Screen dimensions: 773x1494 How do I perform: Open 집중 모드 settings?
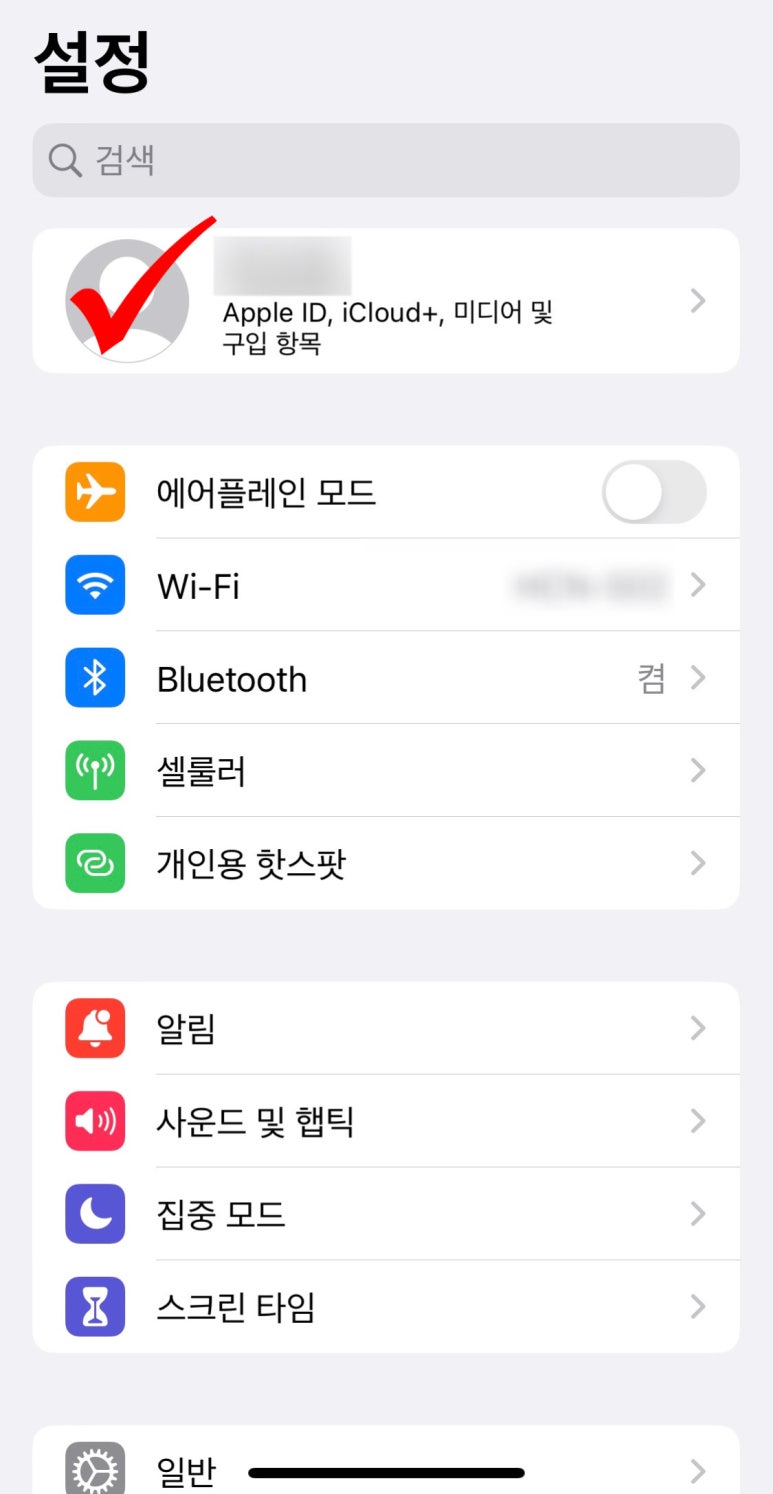tap(386, 1214)
